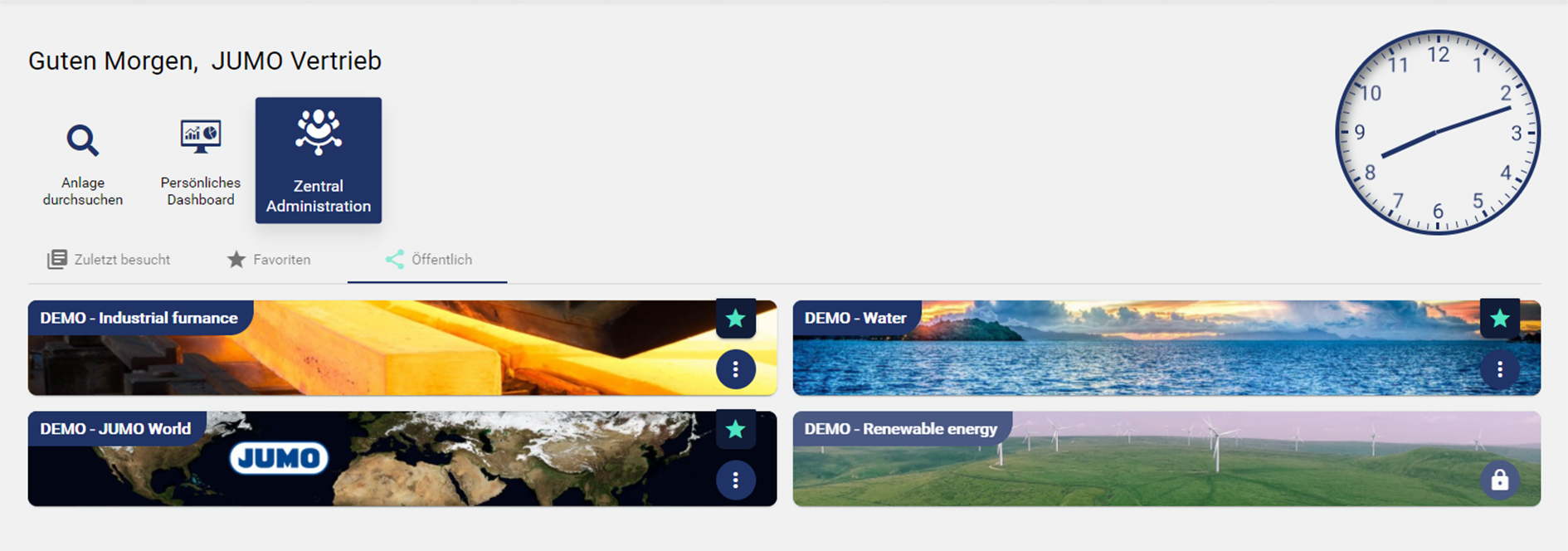
Task: Open more options for DEMO - Water
Action: 1500,370
